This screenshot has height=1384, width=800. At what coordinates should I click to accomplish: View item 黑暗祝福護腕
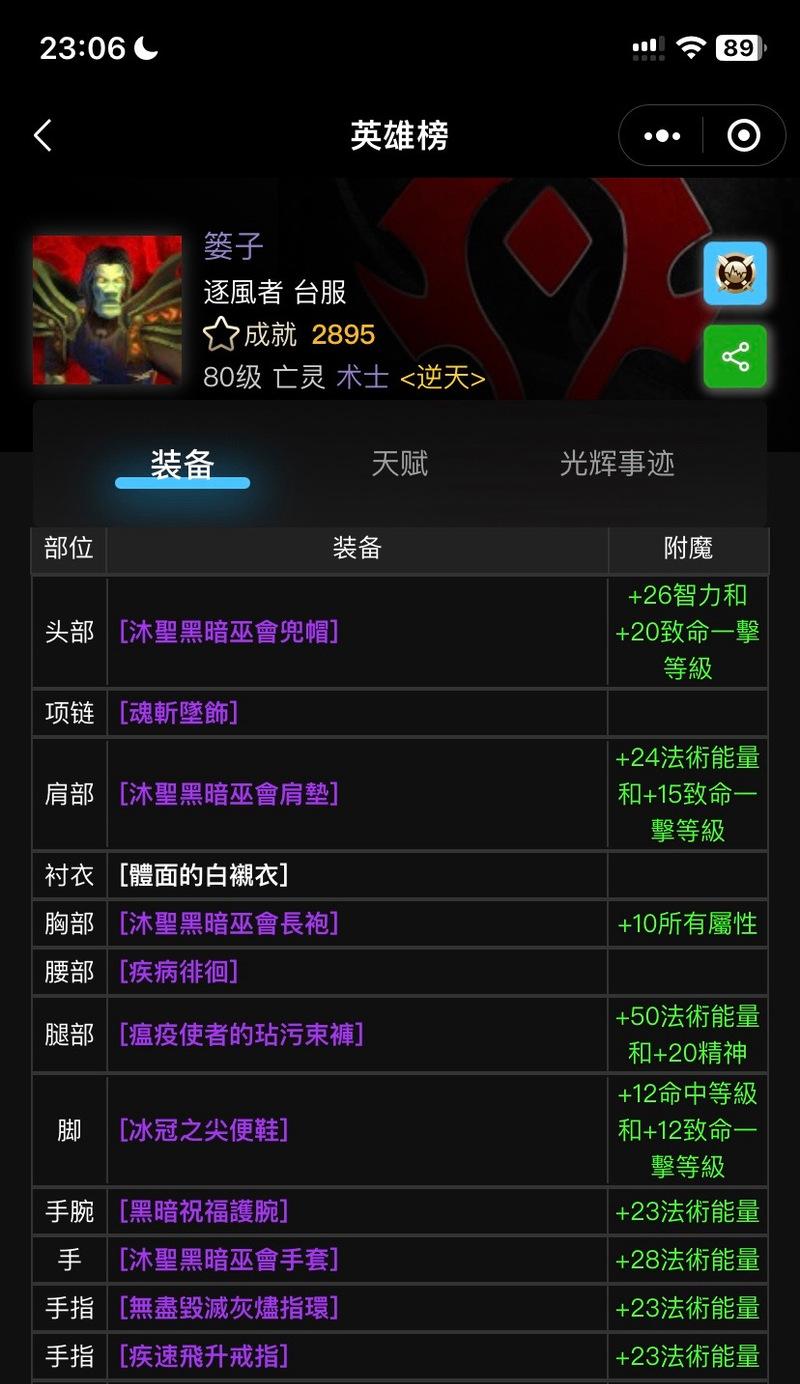pos(204,1212)
